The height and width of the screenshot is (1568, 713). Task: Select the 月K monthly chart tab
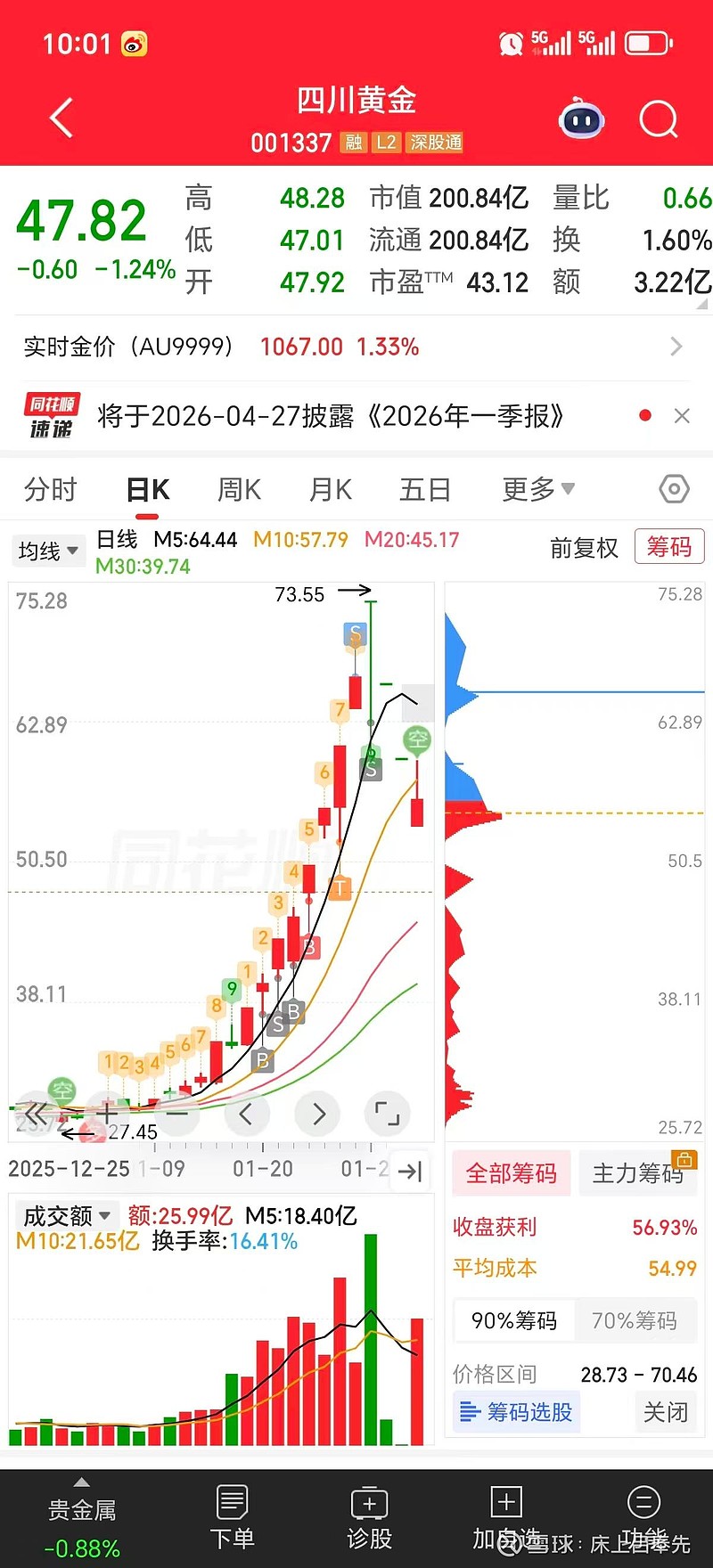330,489
